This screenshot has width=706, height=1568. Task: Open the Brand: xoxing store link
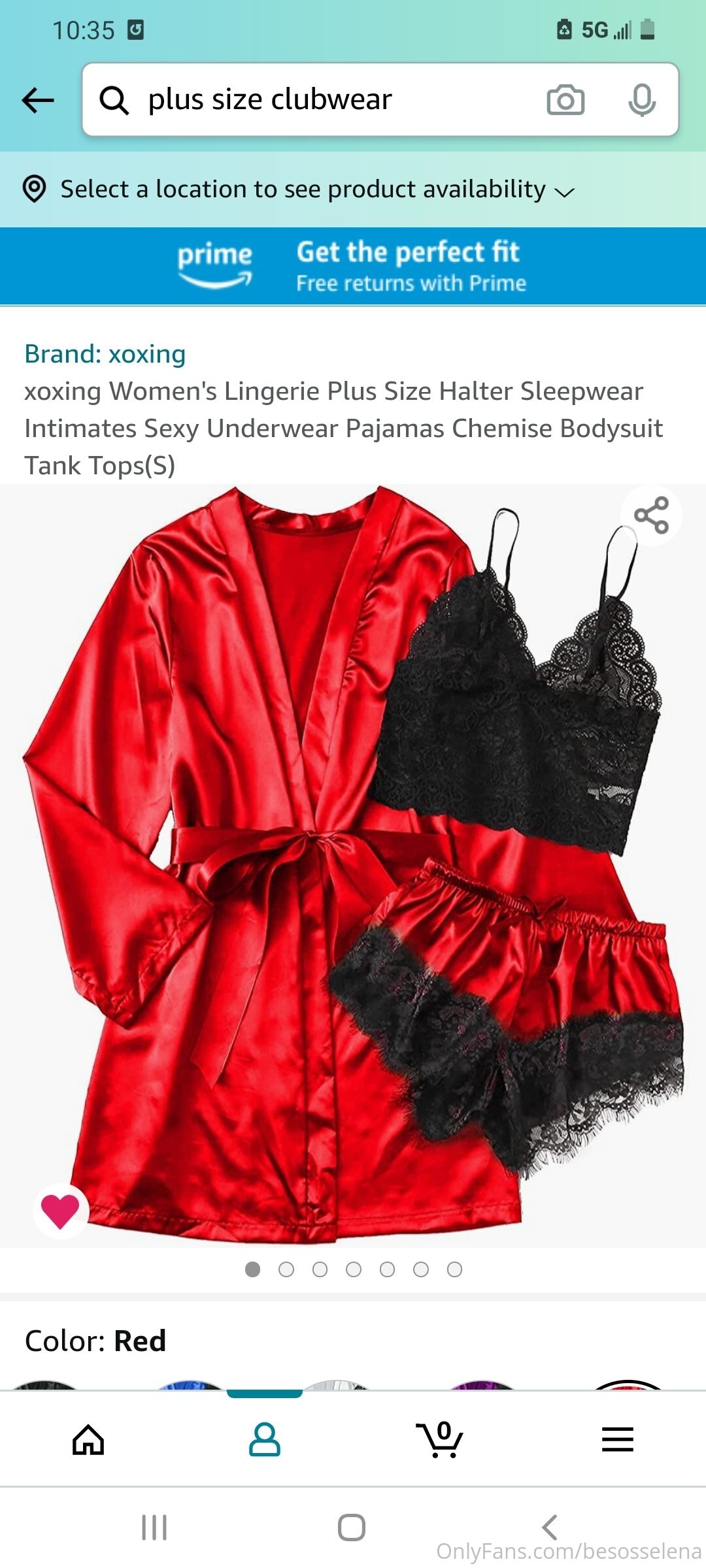coord(105,354)
